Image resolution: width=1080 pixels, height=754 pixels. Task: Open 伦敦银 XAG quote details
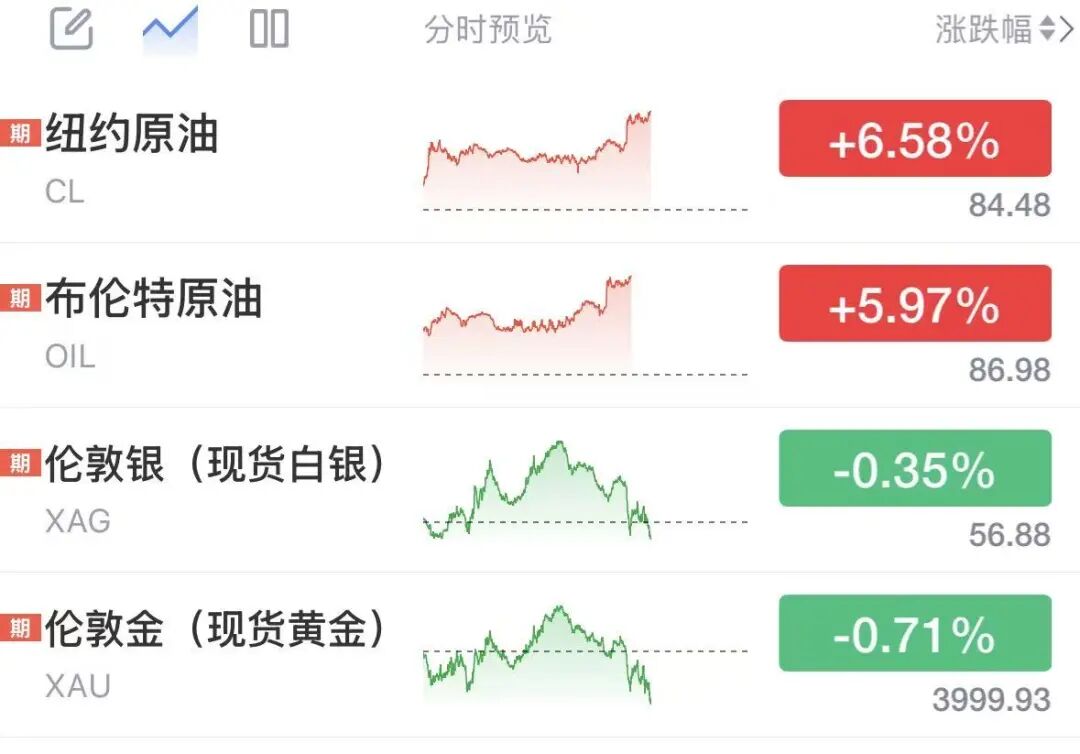(x=540, y=490)
